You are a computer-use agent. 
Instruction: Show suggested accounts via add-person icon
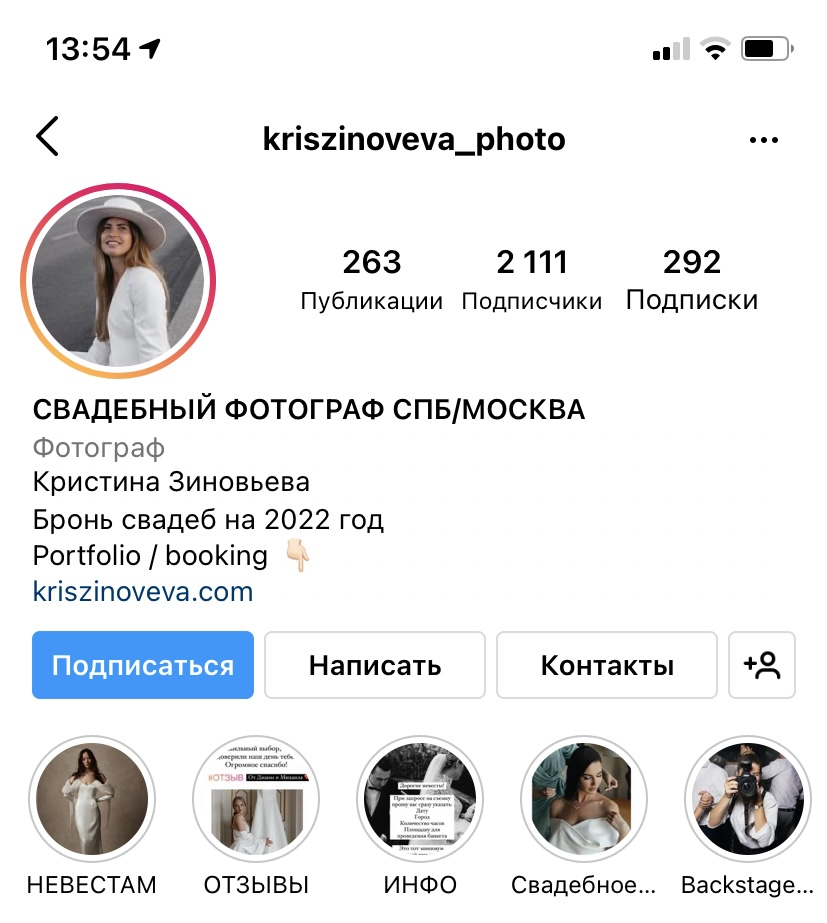click(762, 665)
